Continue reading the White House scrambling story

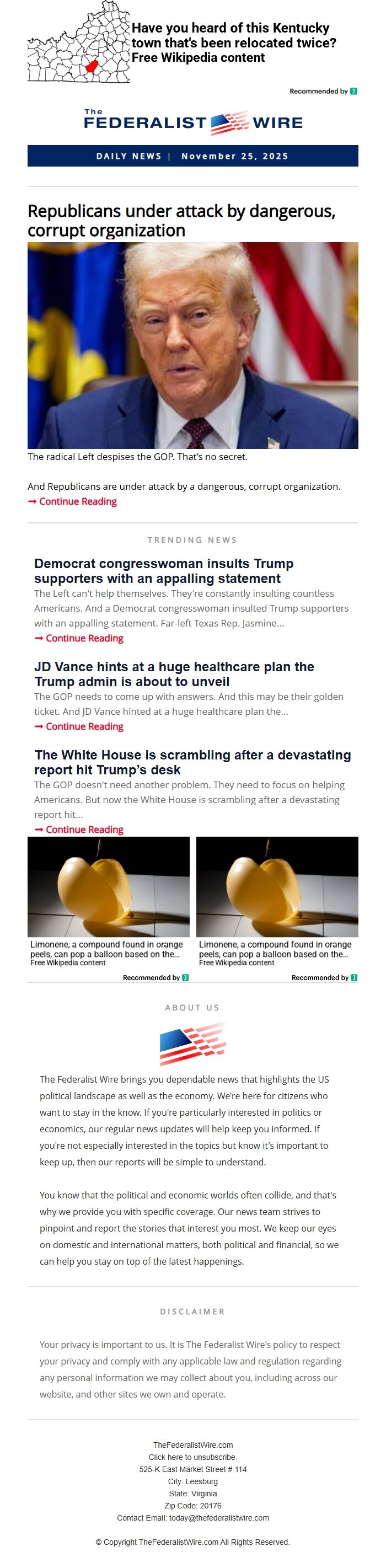[84, 830]
